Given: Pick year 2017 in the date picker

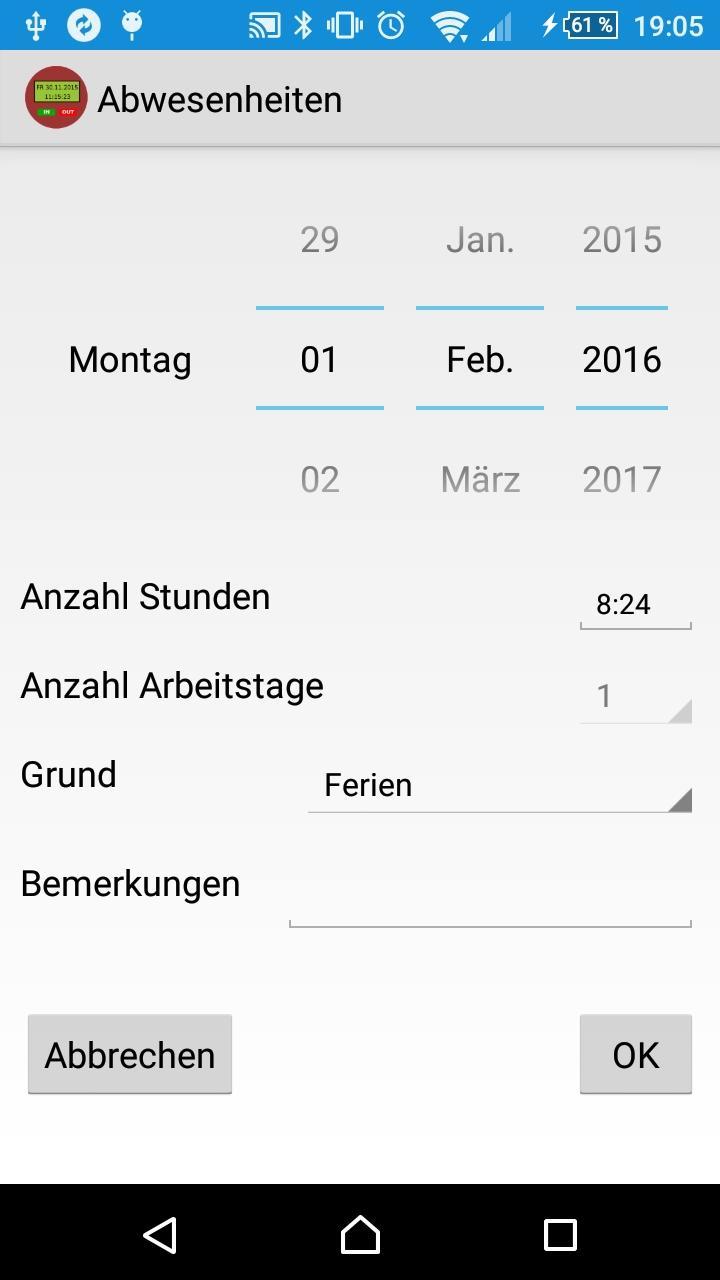Looking at the screenshot, I should point(622,479).
